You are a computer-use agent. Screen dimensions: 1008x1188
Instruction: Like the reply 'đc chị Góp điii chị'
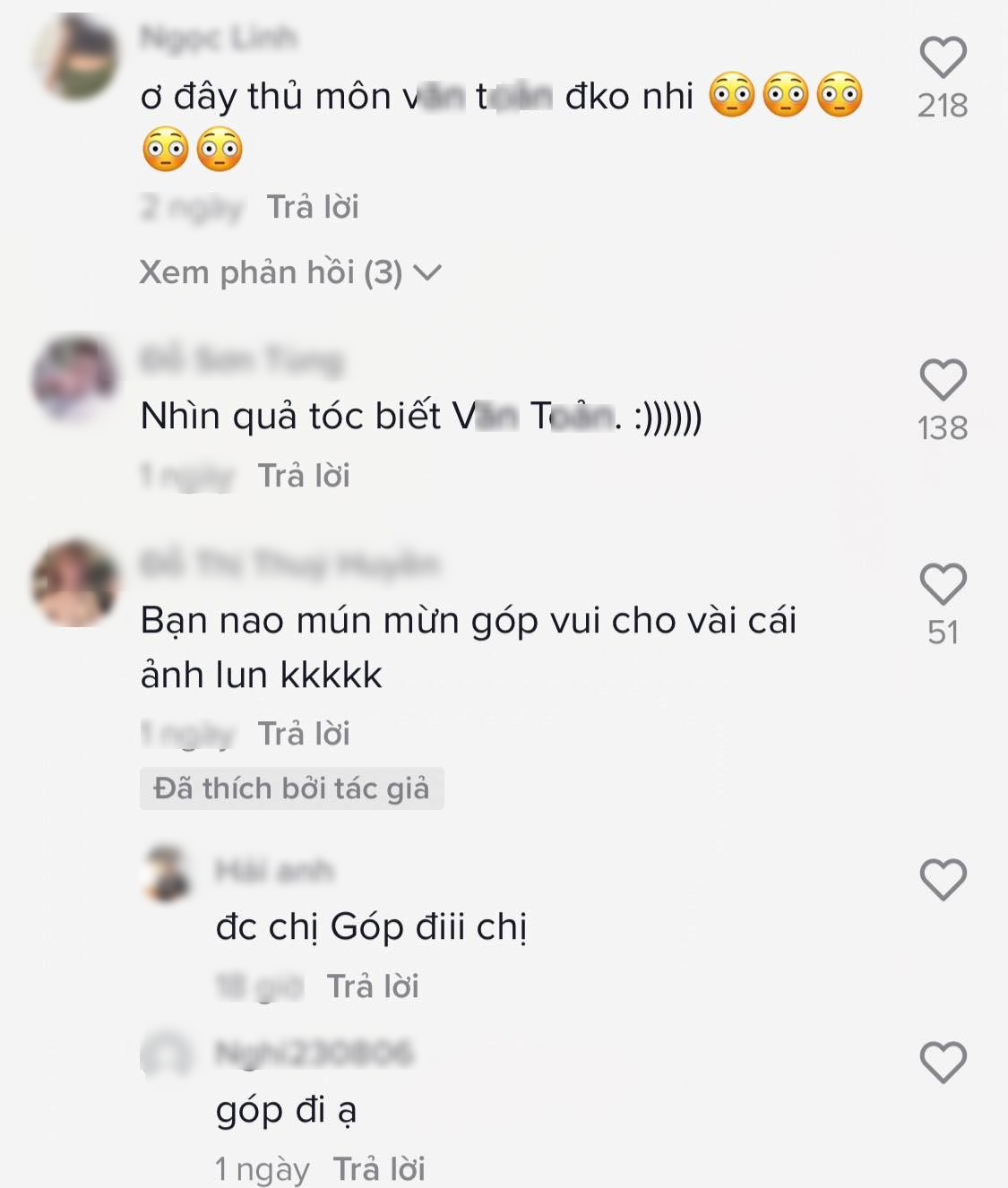943,879
